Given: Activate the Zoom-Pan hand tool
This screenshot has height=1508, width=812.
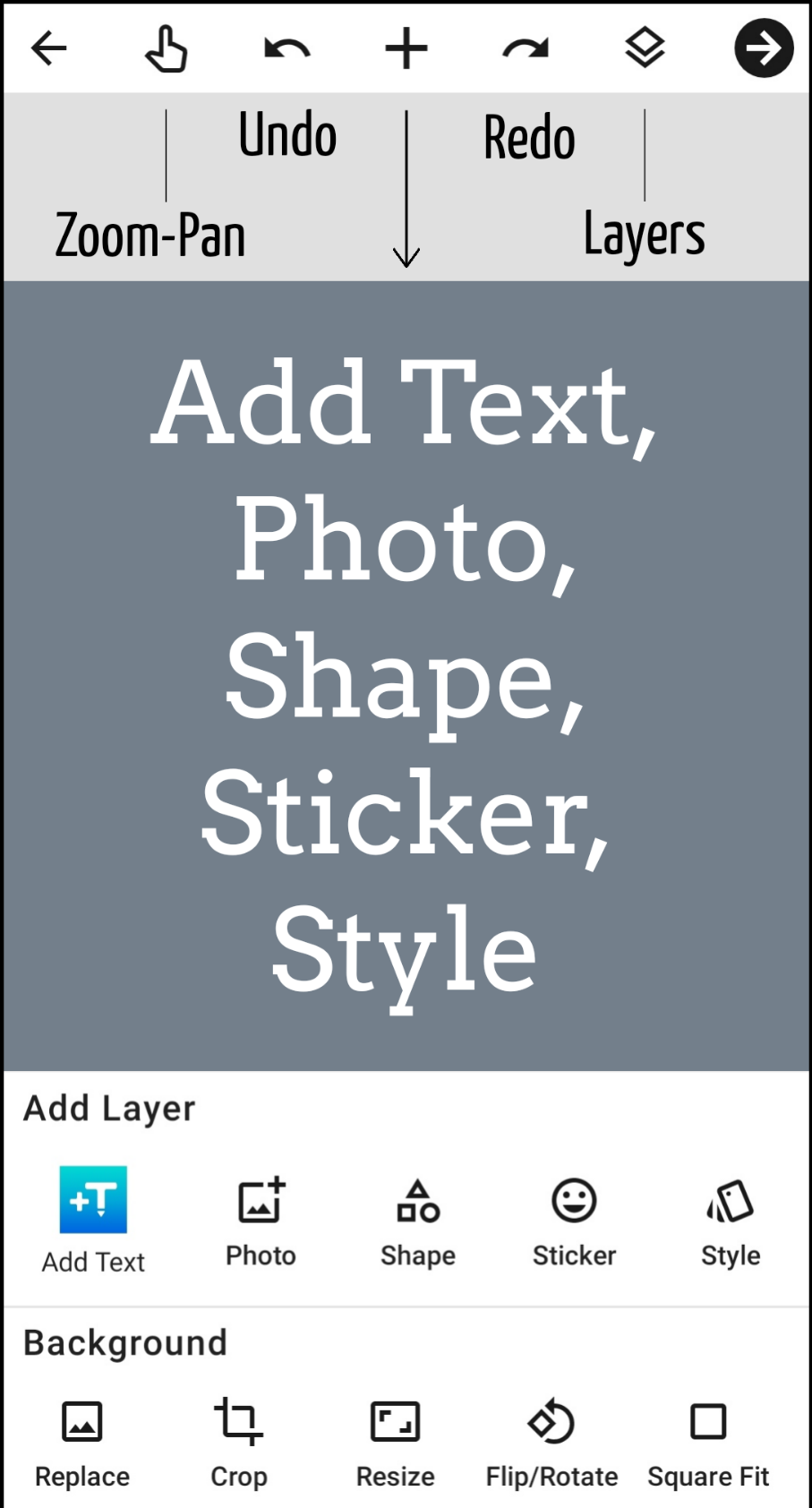Looking at the screenshot, I should point(167,47).
